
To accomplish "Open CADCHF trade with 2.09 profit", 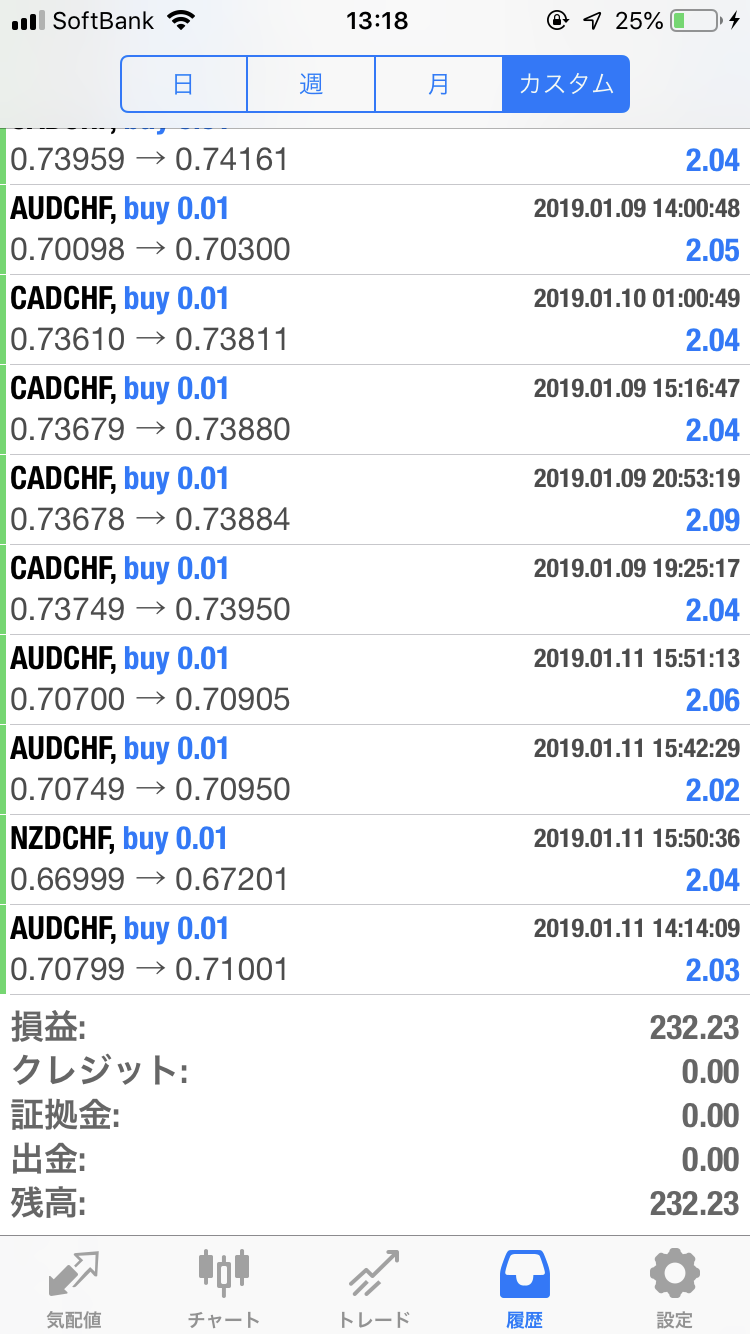I will pyautogui.click(x=375, y=500).
